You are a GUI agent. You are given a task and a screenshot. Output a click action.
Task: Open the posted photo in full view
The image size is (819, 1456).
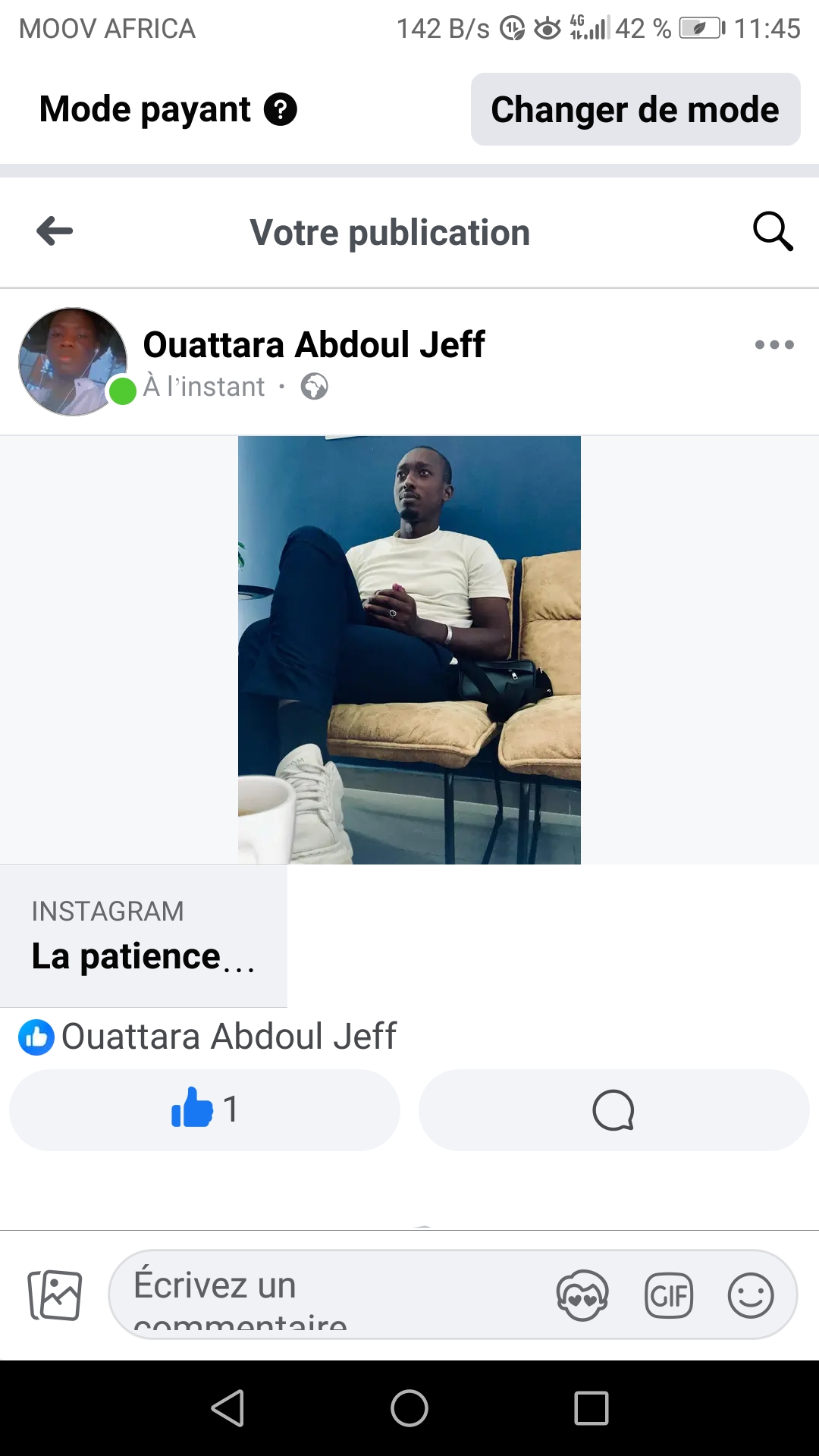[409, 650]
